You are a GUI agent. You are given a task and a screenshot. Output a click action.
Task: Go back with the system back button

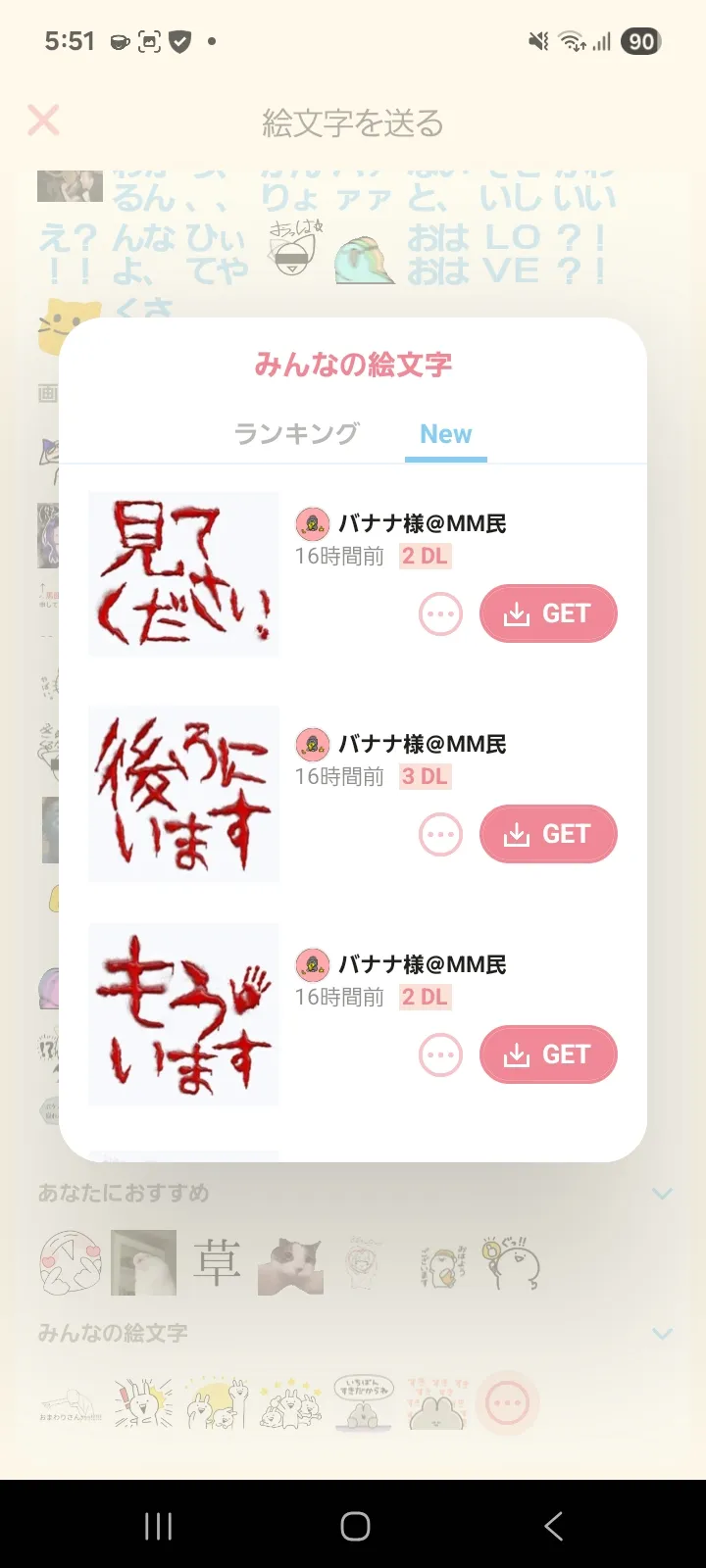click(553, 1526)
